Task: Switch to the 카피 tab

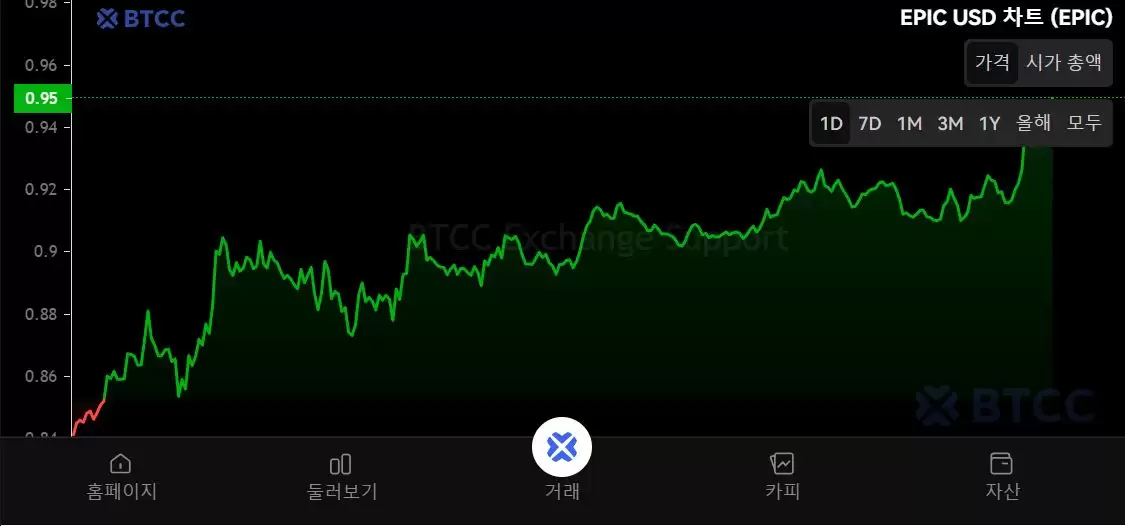Action: coord(782,476)
